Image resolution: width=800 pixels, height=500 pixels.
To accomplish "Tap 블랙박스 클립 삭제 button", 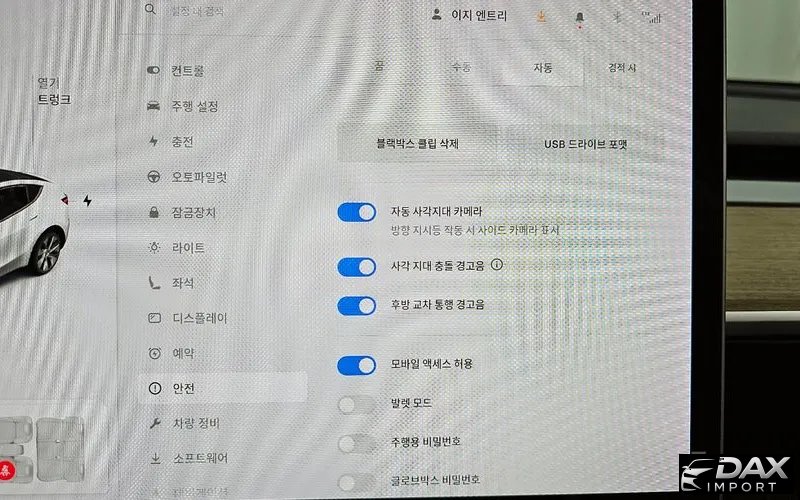I will [x=417, y=144].
